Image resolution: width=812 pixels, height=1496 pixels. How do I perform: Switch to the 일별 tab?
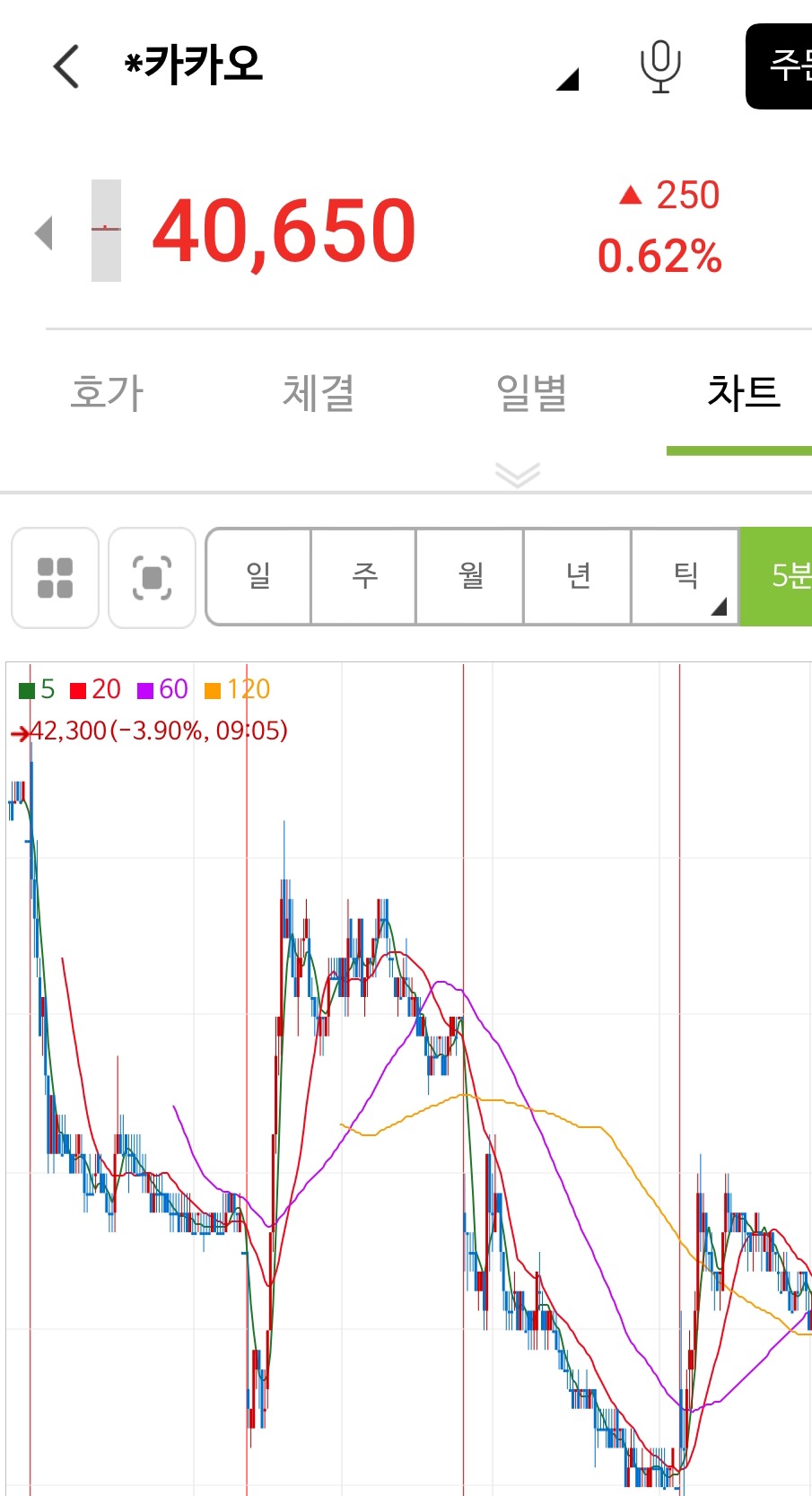click(531, 393)
